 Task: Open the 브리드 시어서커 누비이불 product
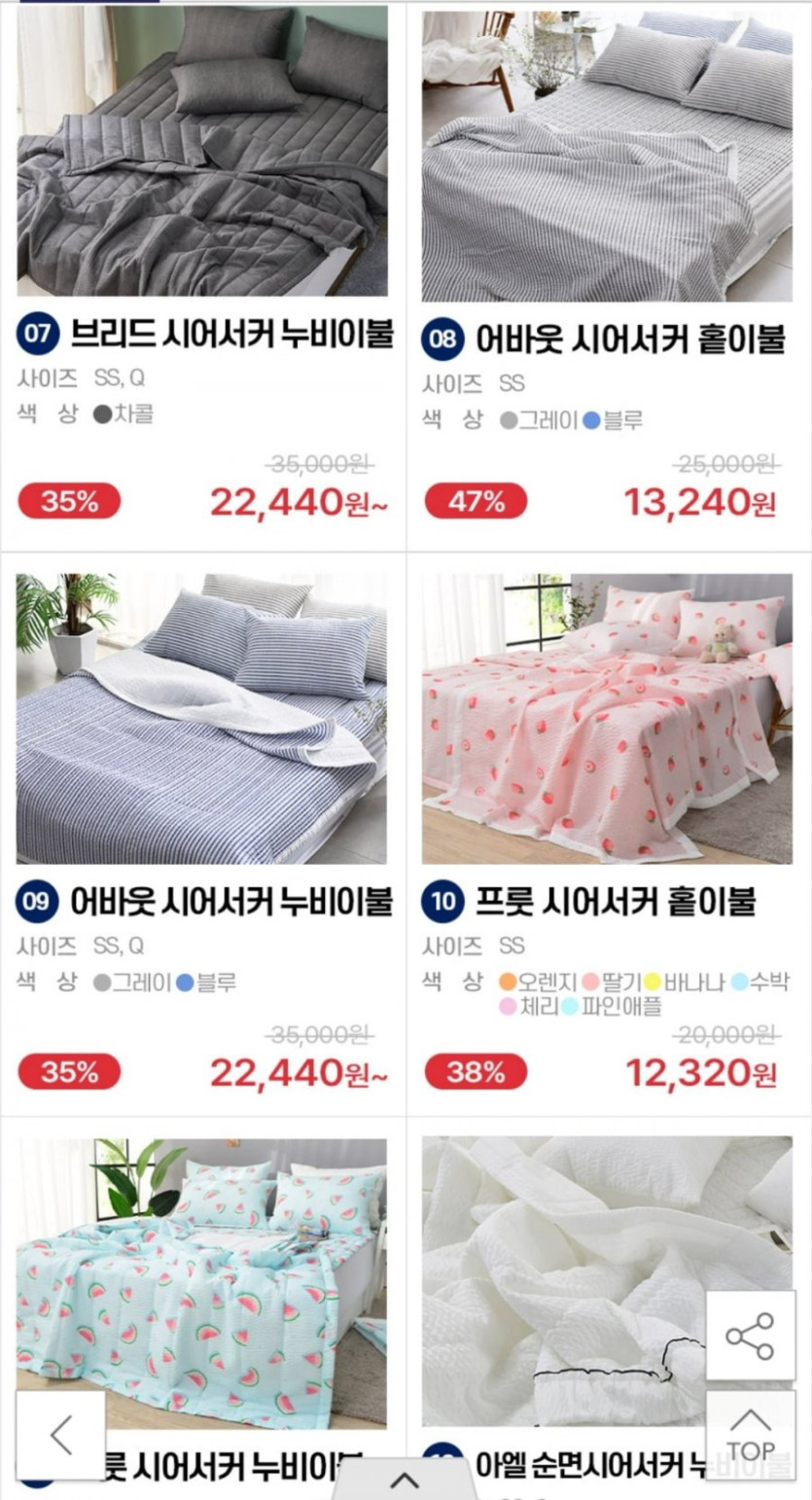202,151
